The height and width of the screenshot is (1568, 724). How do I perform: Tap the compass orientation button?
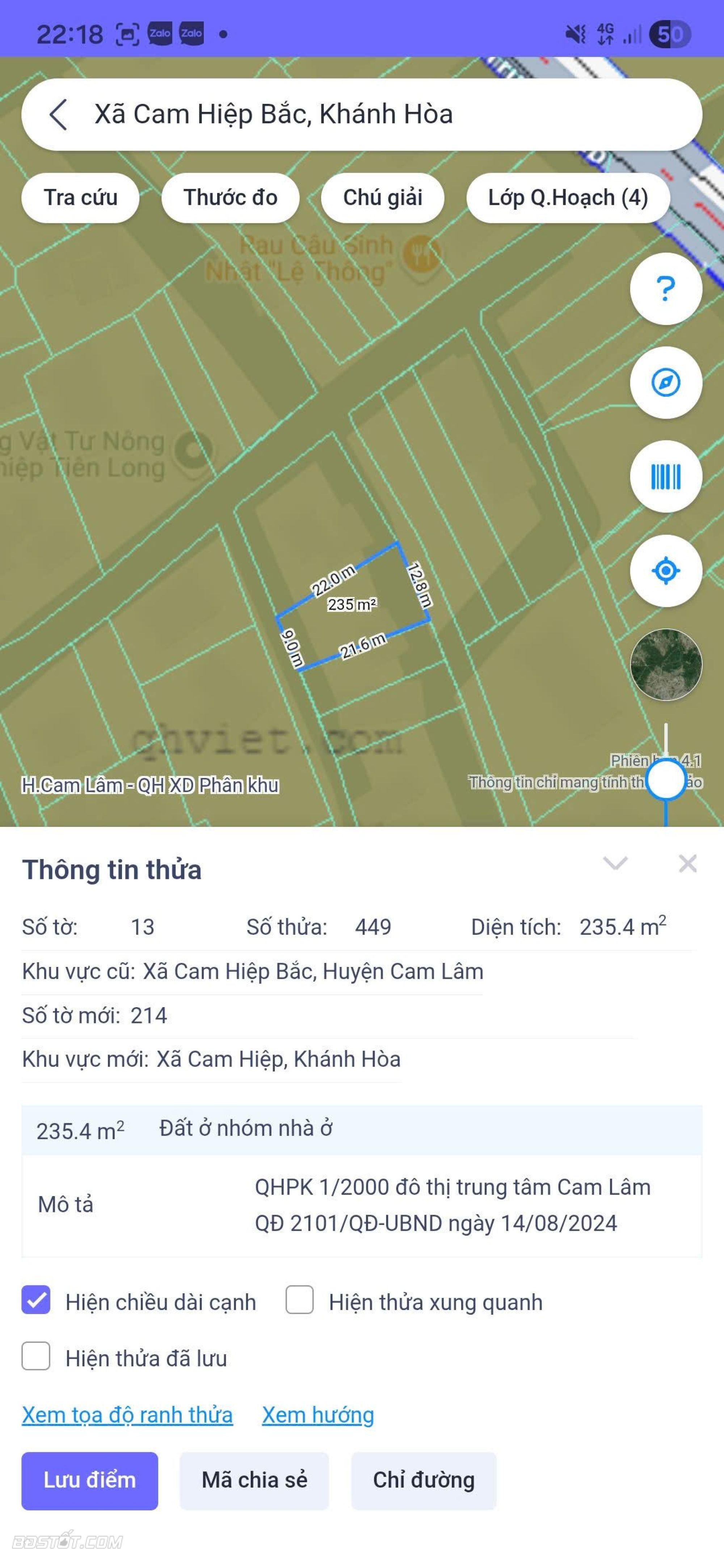(666, 383)
